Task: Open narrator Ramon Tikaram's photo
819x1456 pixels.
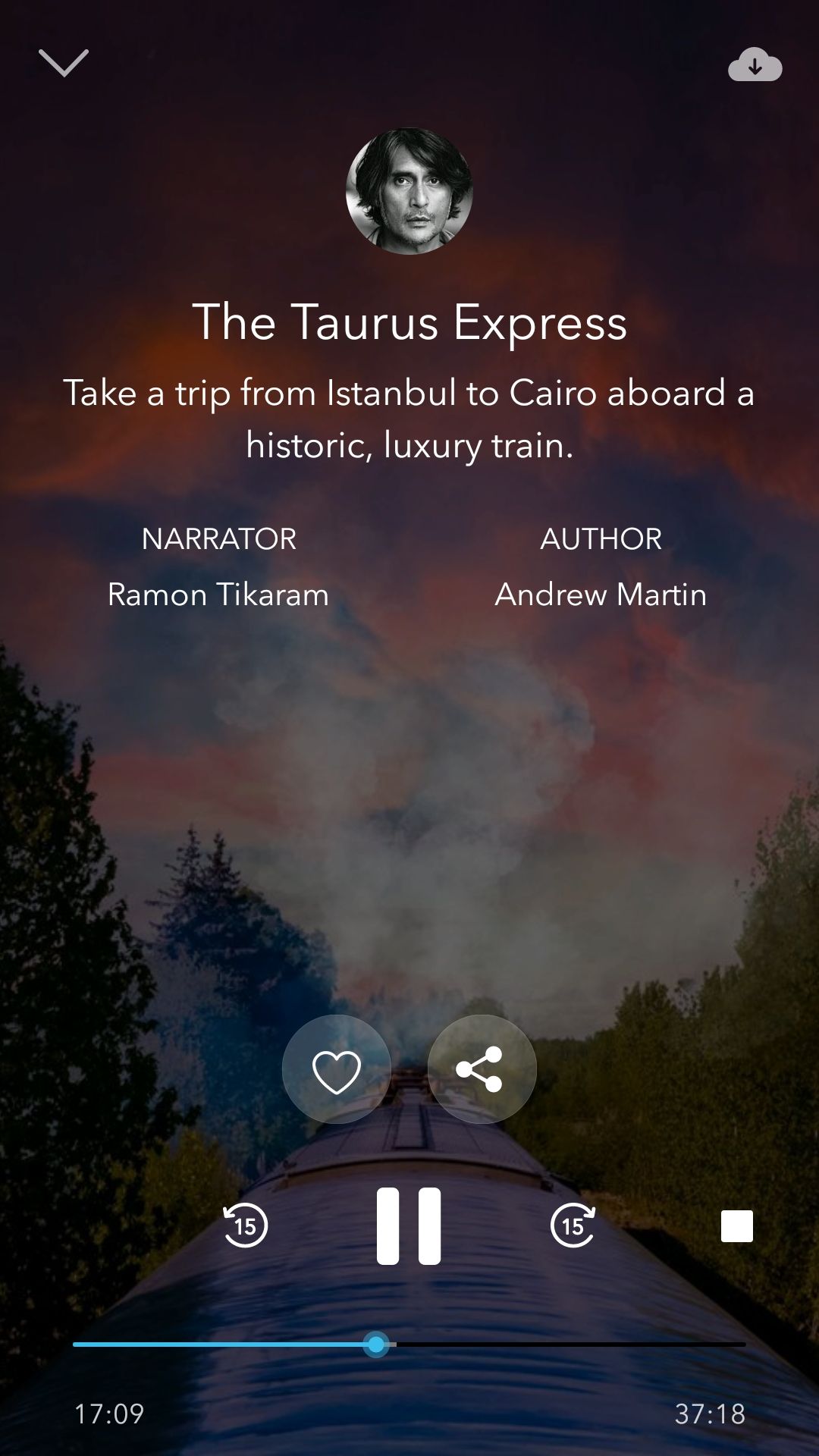Action: click(x=409, y=191)
